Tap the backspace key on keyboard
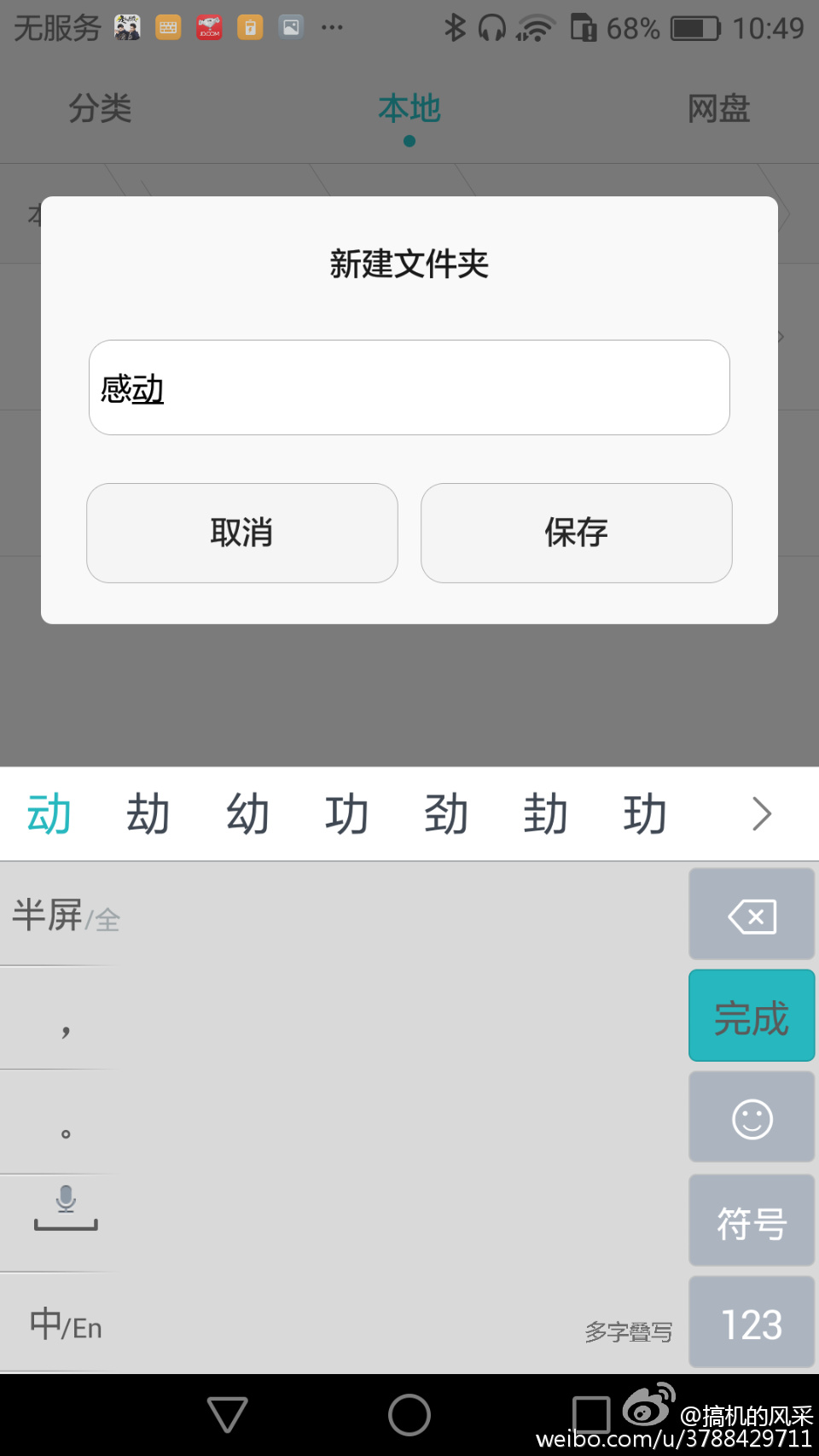Viewport: 819px width, 1456px height. (x=750, y=914)
